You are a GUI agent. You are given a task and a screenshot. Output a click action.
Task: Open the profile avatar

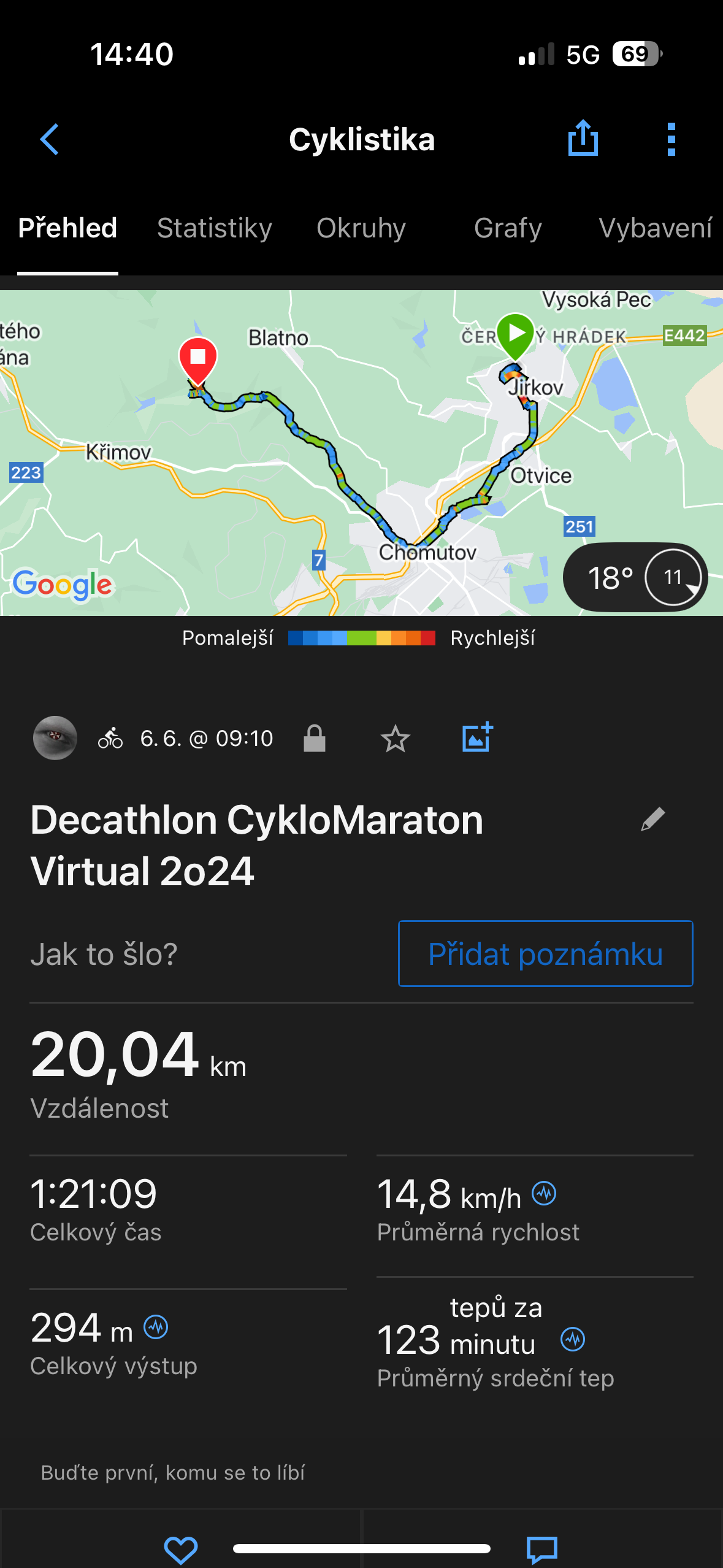[55, 738]
